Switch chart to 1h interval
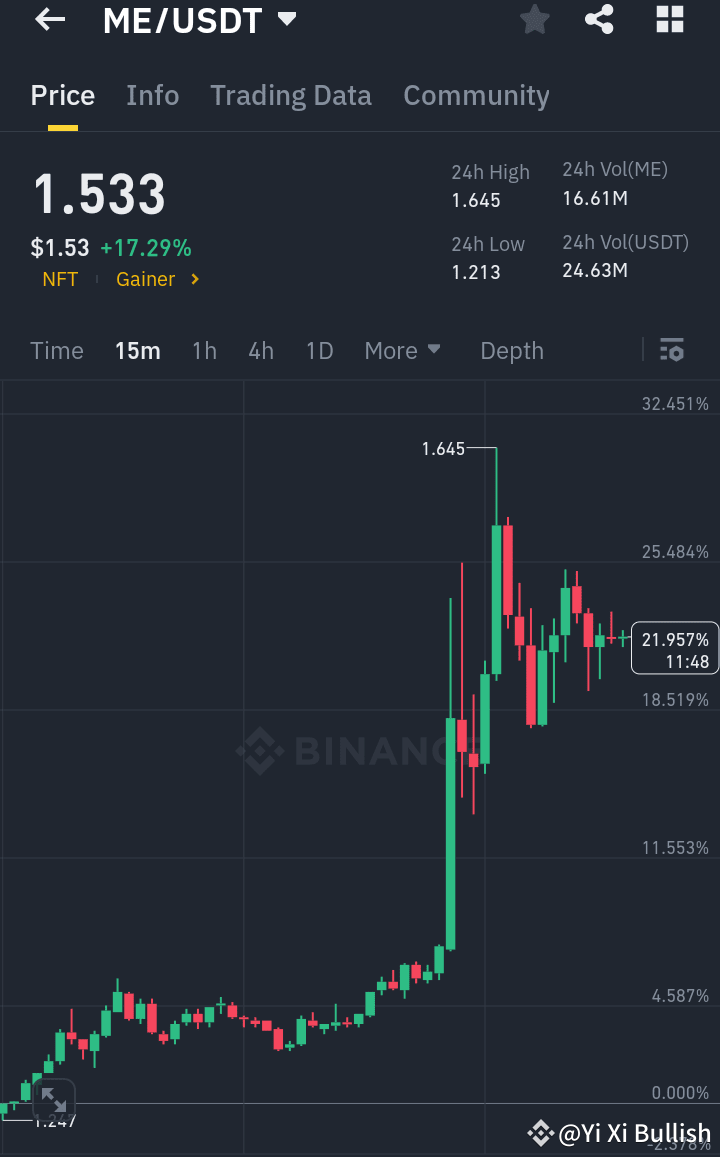Image resolution: width=720 pixels, height=1157 pixels. click(204, 350)
